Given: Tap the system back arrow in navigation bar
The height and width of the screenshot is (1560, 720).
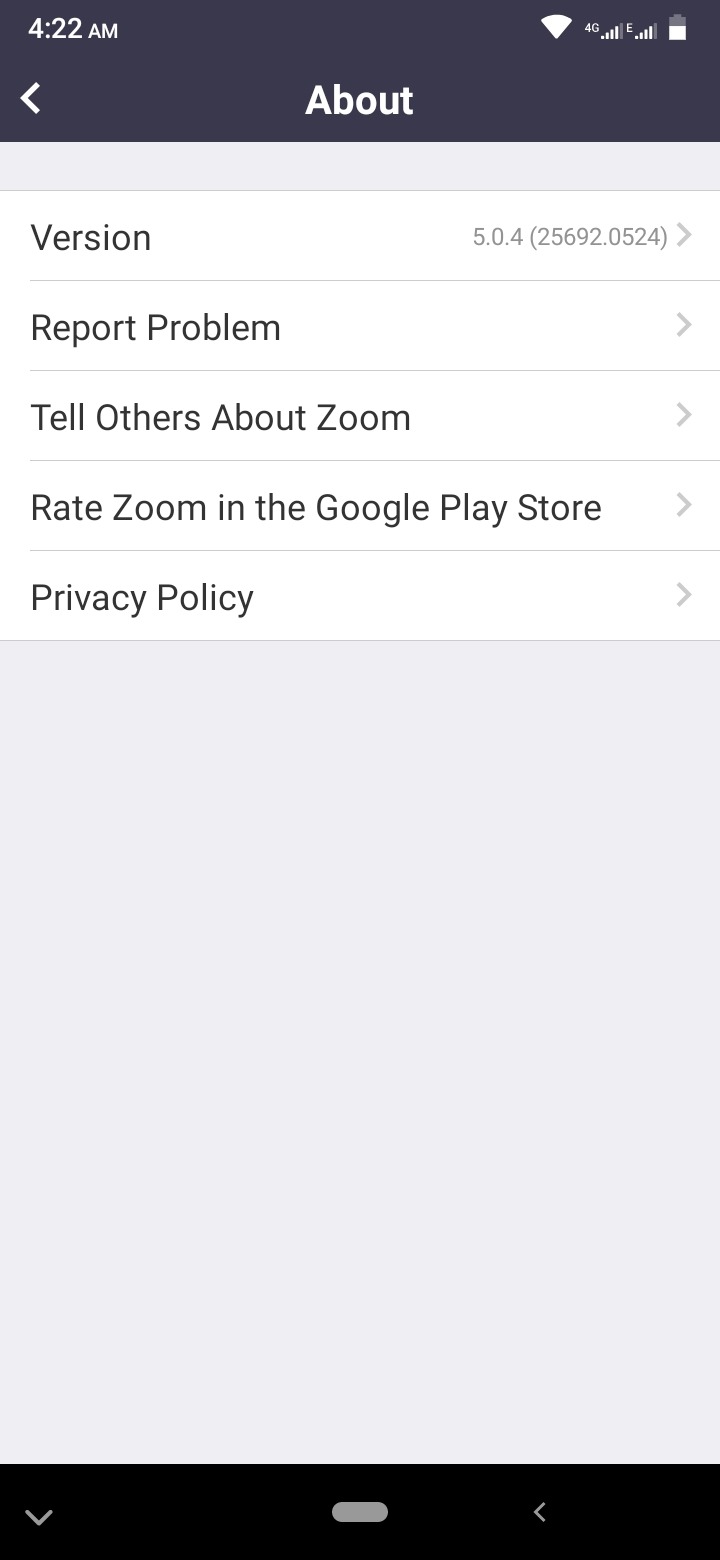Looking at the screenshot, I should click(539, 1512).
